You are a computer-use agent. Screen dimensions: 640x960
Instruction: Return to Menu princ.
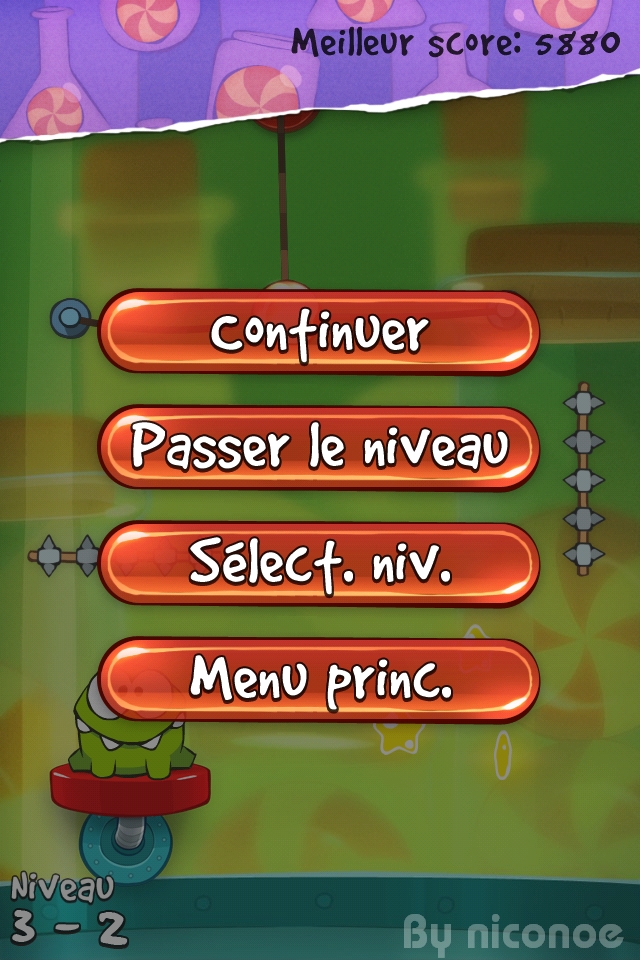[320, 680]
